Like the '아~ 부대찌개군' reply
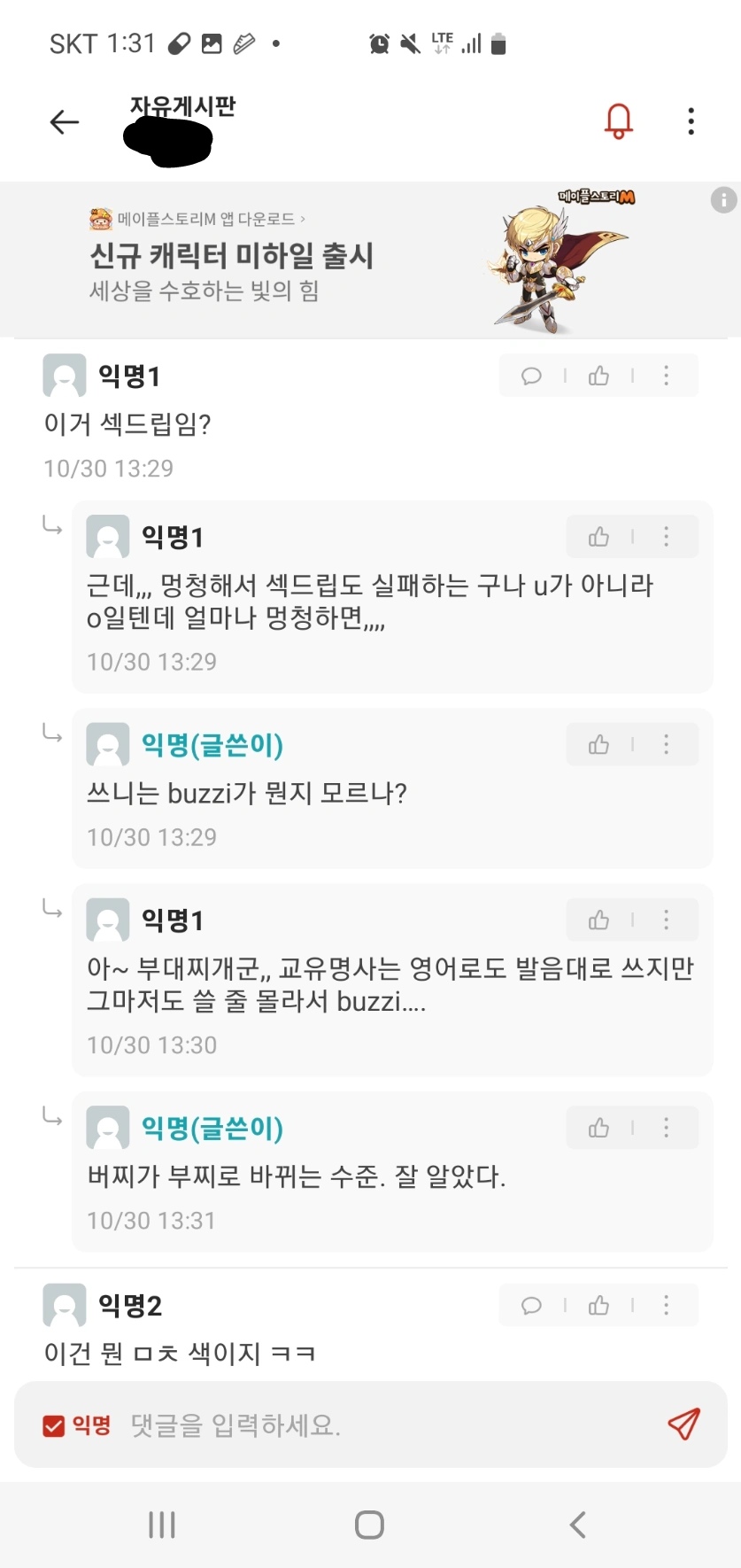 click(599, 920)
